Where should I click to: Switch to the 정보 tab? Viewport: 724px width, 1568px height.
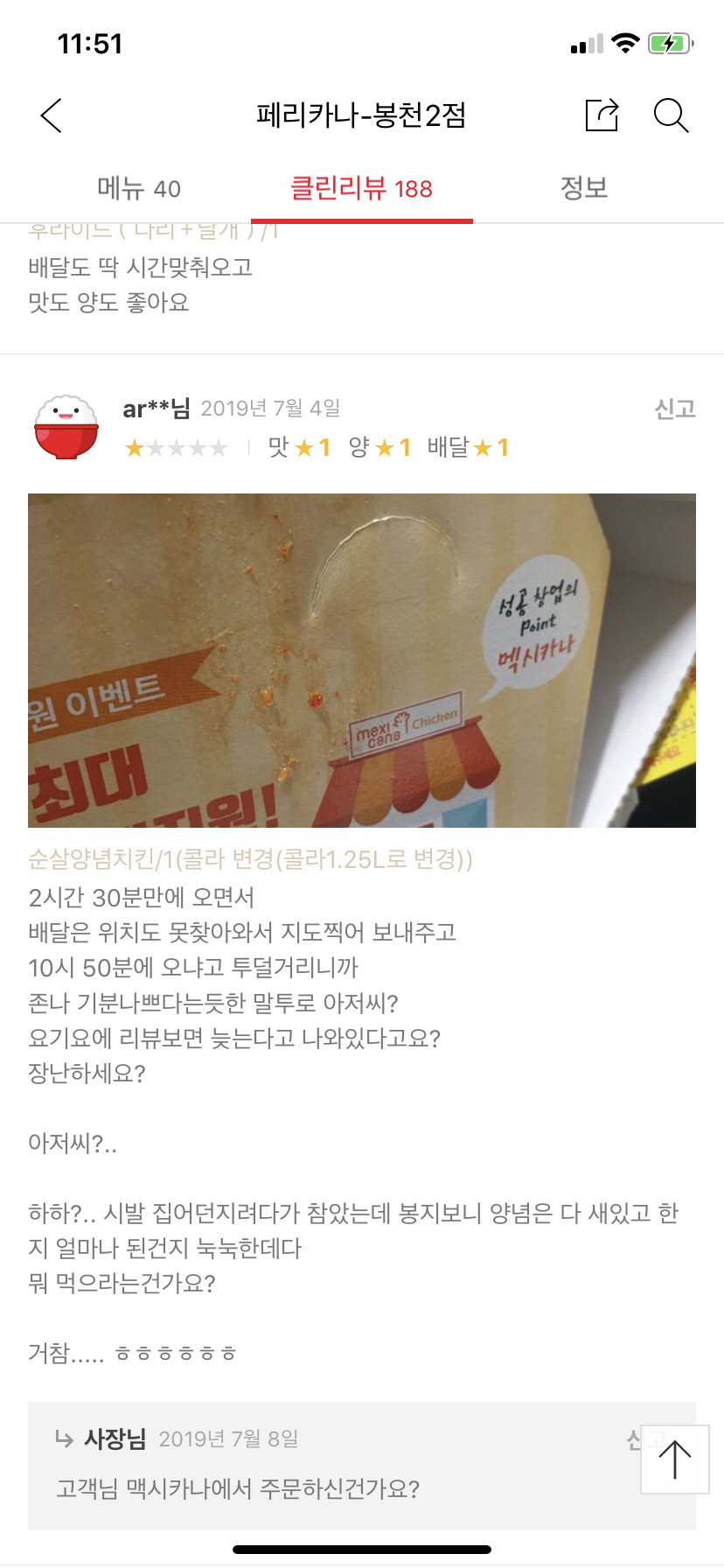pyautogui.click(x=583, y=188)
